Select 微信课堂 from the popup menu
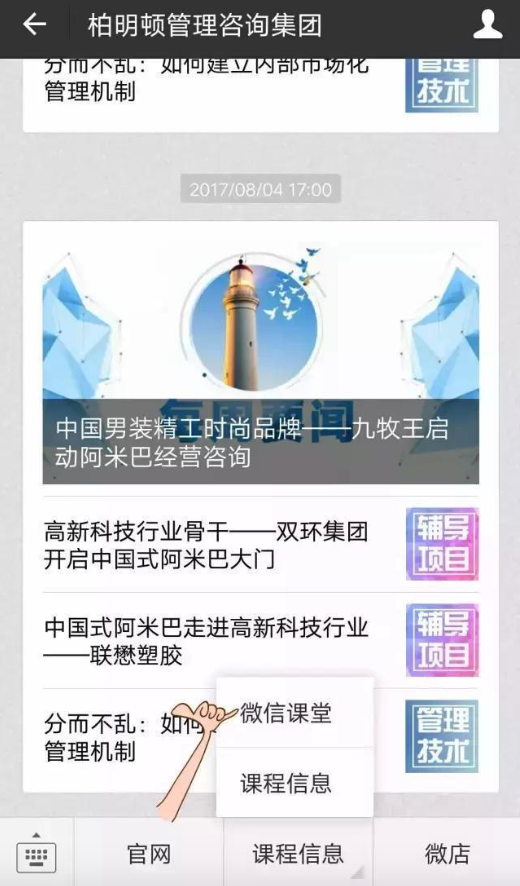This screenshot has width=520, height=886. 294,713
